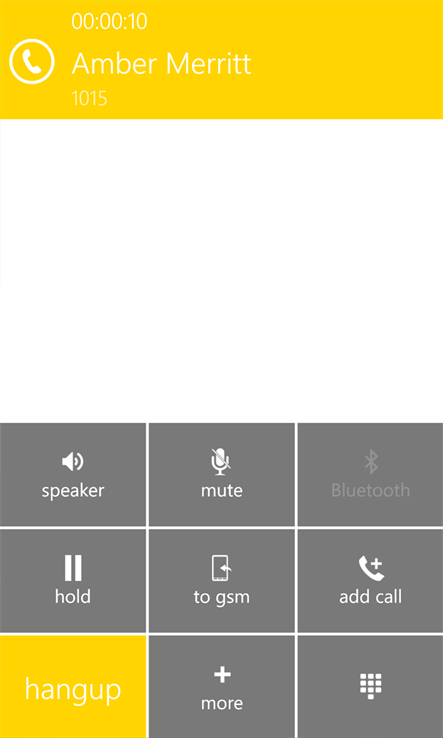
Task: Open more call options
Action: click(222, 687)
